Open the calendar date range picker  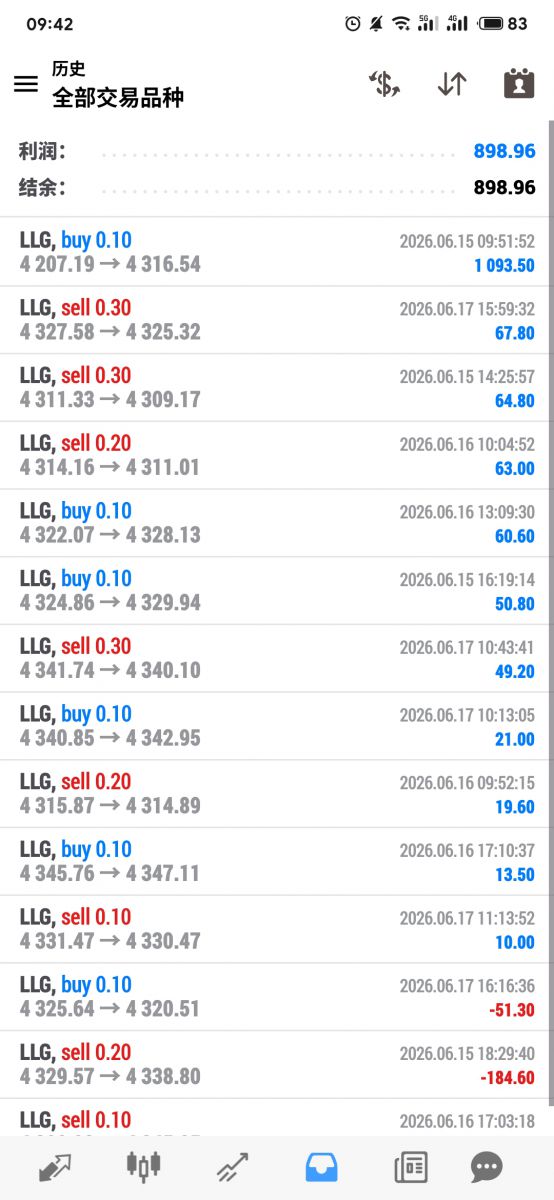pos(519,84)
